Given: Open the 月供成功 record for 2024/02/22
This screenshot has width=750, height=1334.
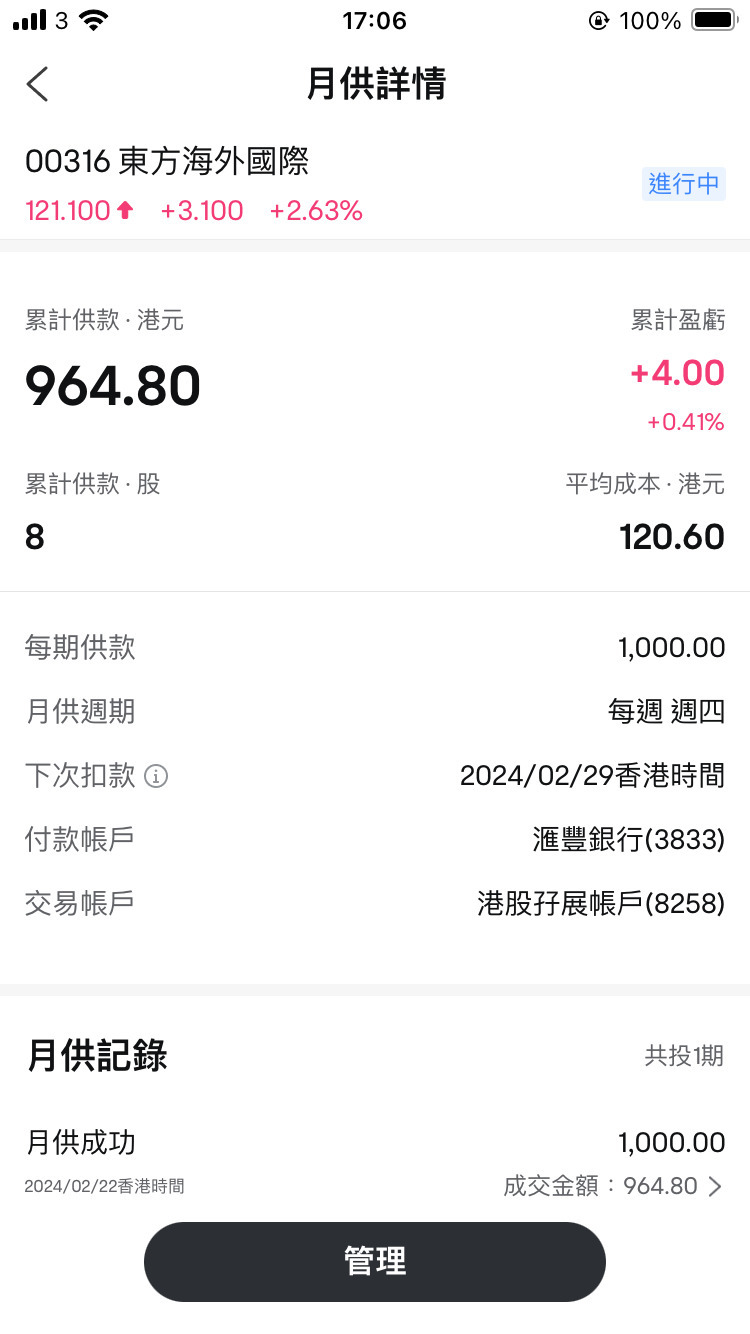Looking at the screenshot, I should point(375,1164).
